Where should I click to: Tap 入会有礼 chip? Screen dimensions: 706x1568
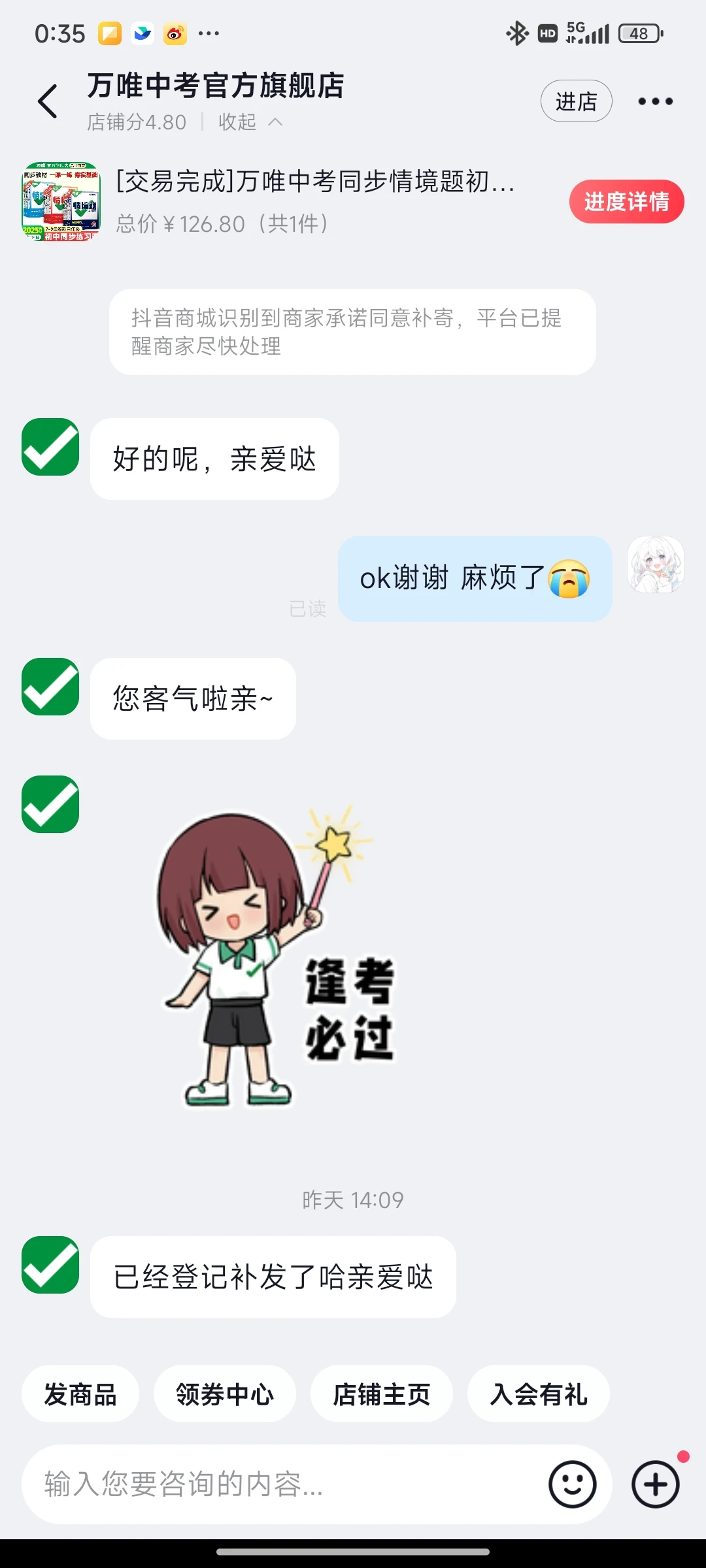(538, 1394)
